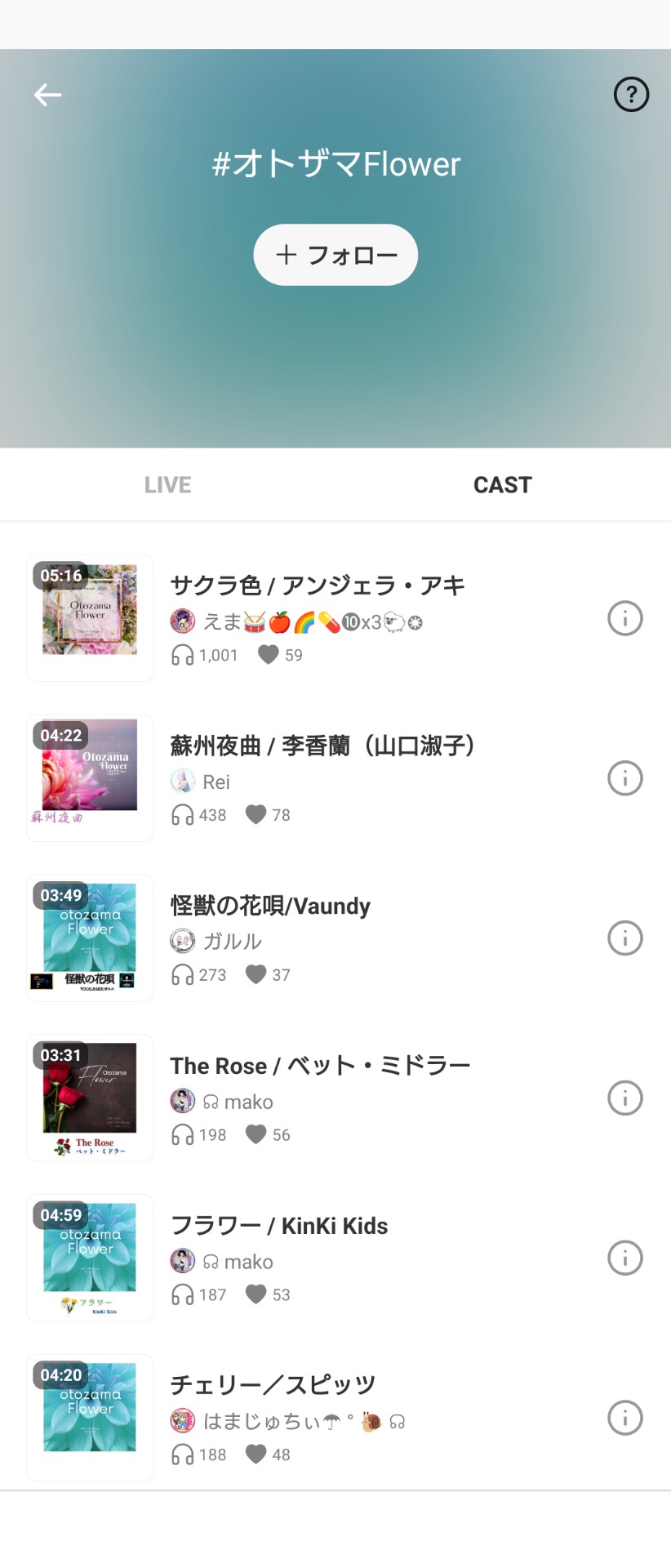Open info for フラワー / KinKi Kids
The width and height of the screenshot is (671, 1568).
click(625, 1258)
